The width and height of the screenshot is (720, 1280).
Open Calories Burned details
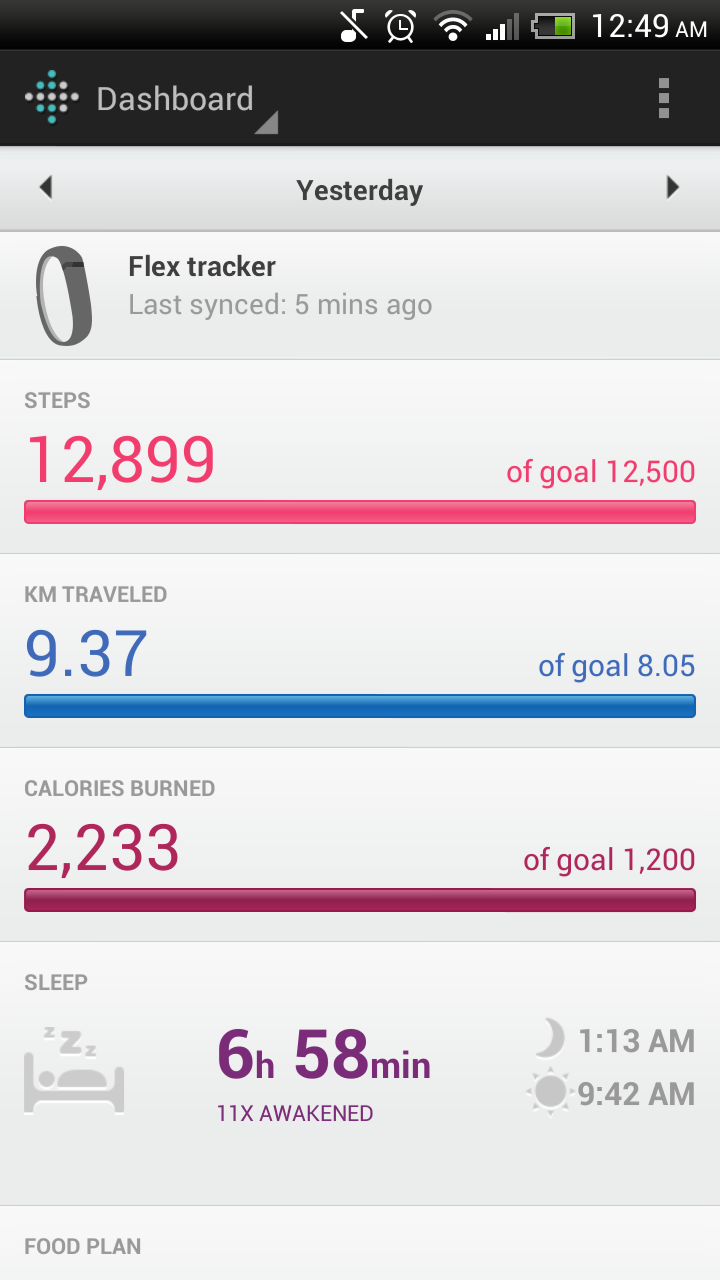coord(360,845)
